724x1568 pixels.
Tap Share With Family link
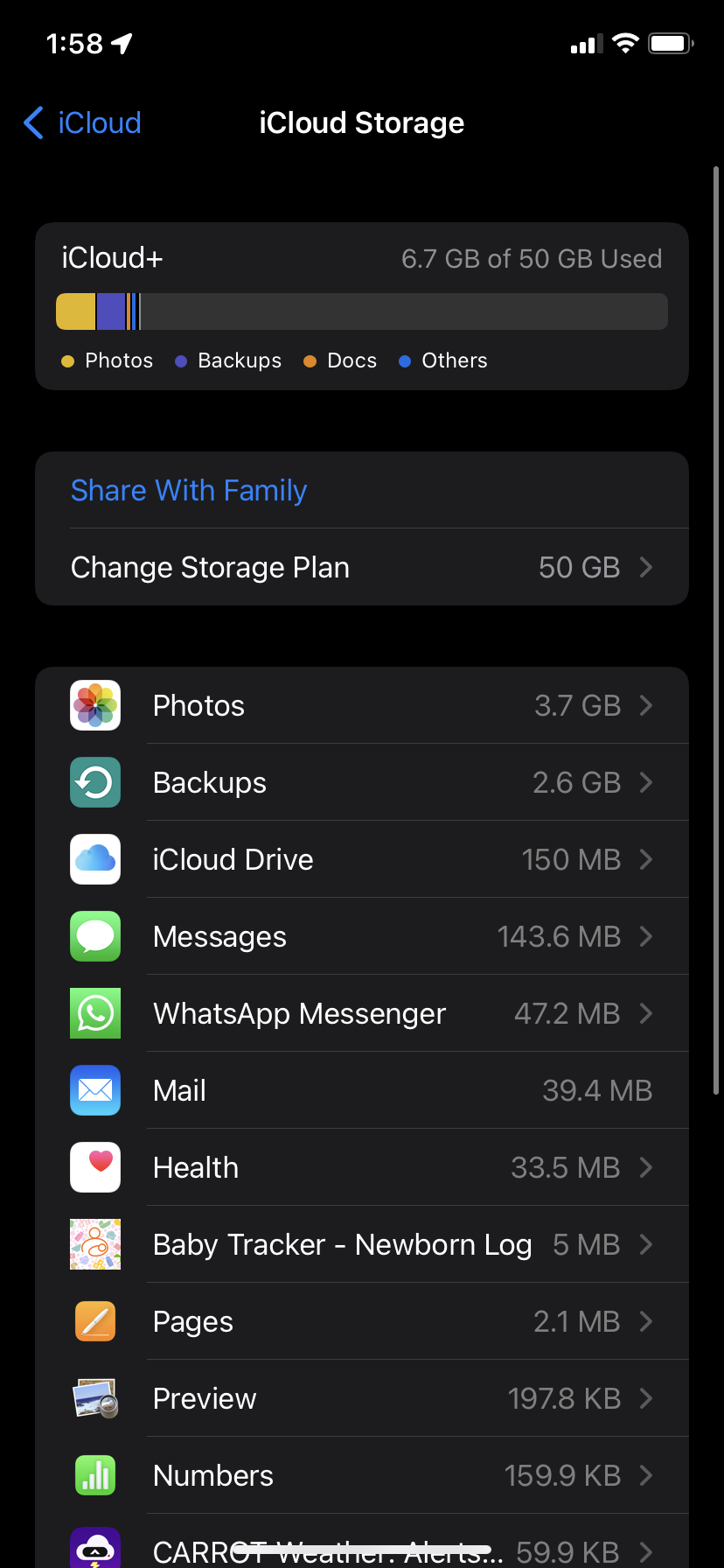tap(189, 491)
